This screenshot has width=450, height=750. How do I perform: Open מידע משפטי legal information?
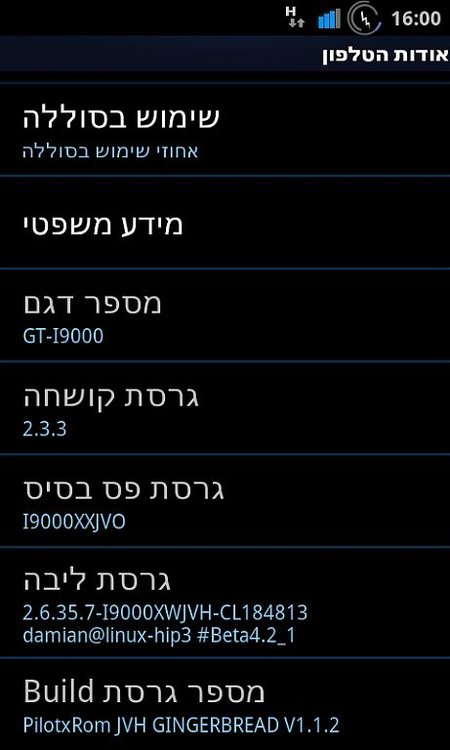[x=225, y=222]
